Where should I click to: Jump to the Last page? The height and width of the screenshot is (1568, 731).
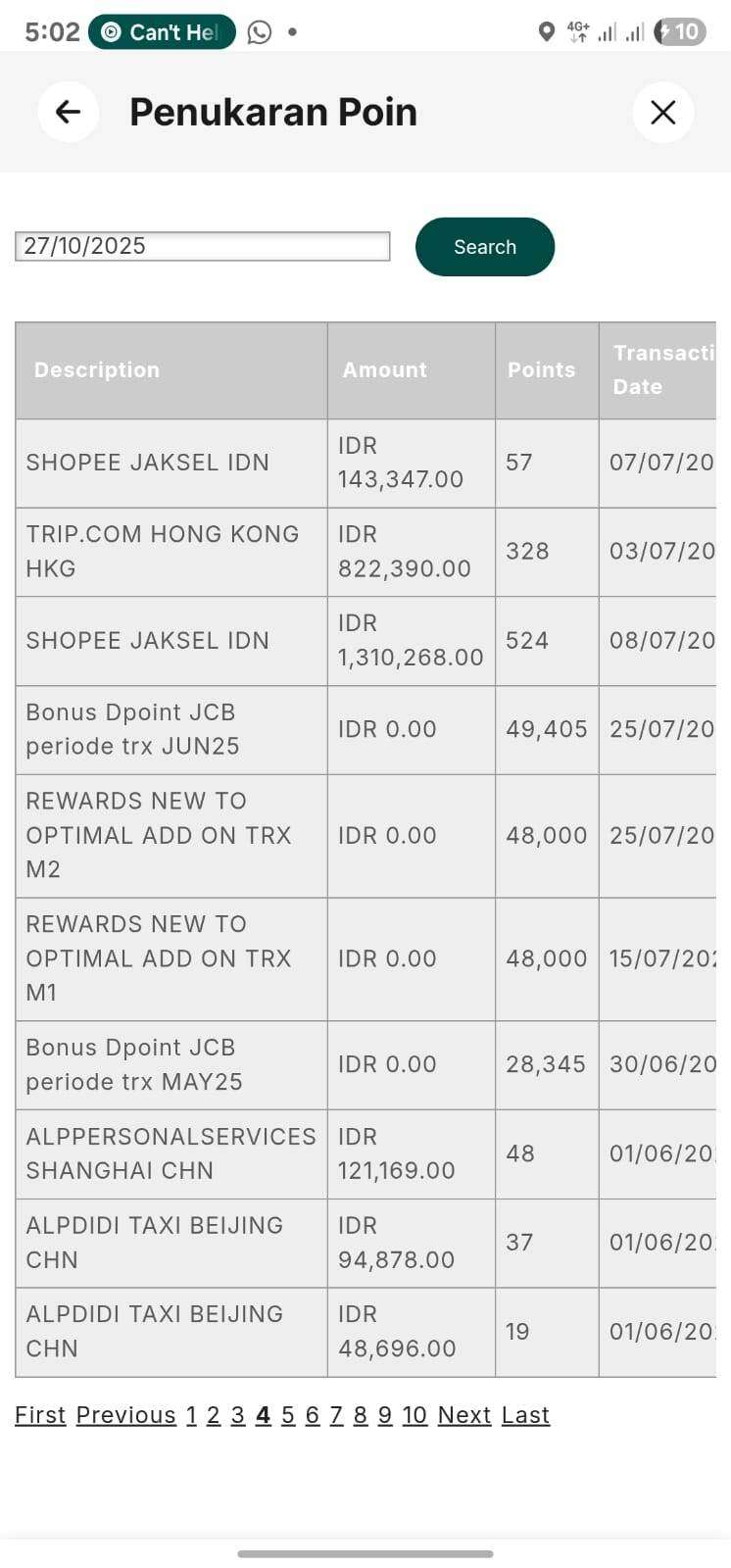525,1415
